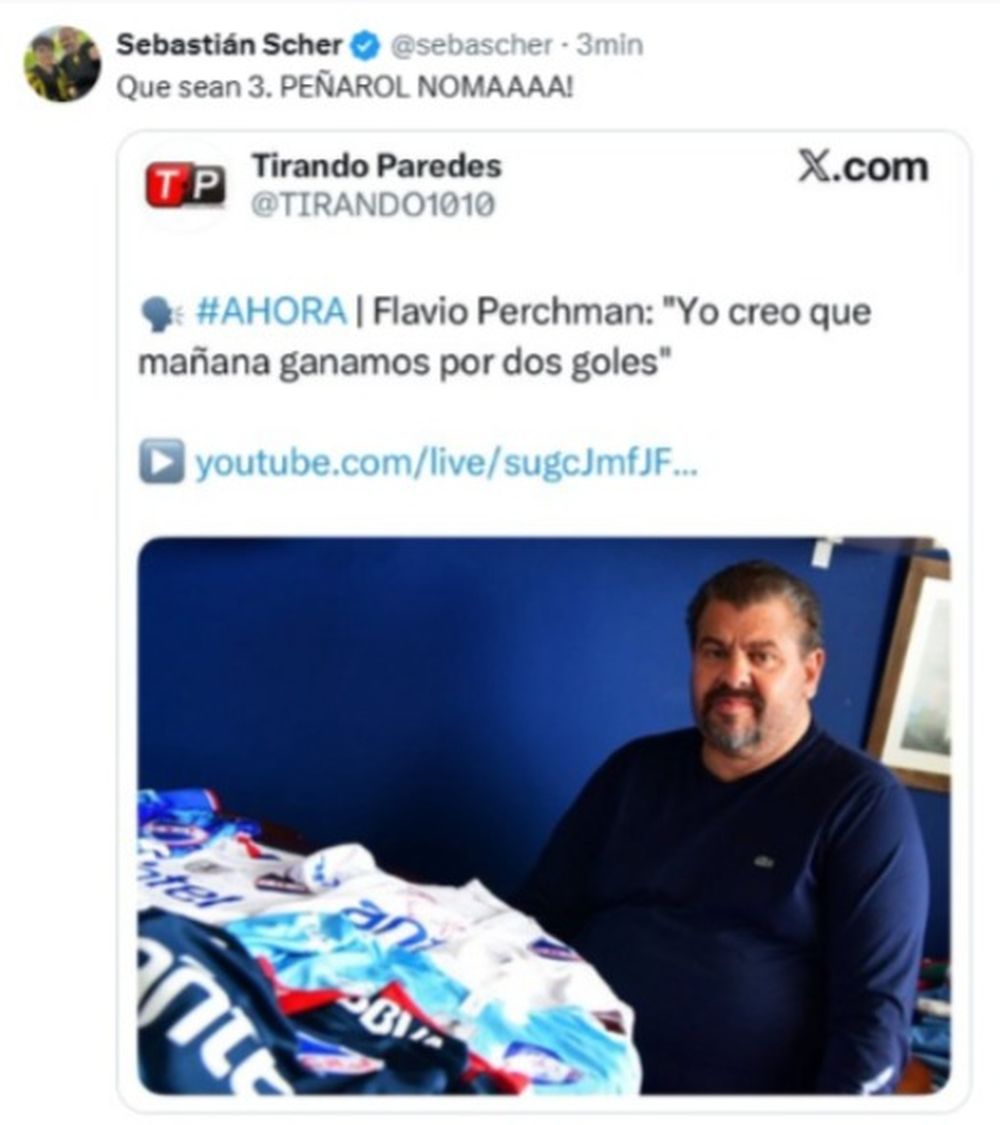1000x1125 pixels.
Task: Open the #AHORA hashtag
Action: pos(269,312)
